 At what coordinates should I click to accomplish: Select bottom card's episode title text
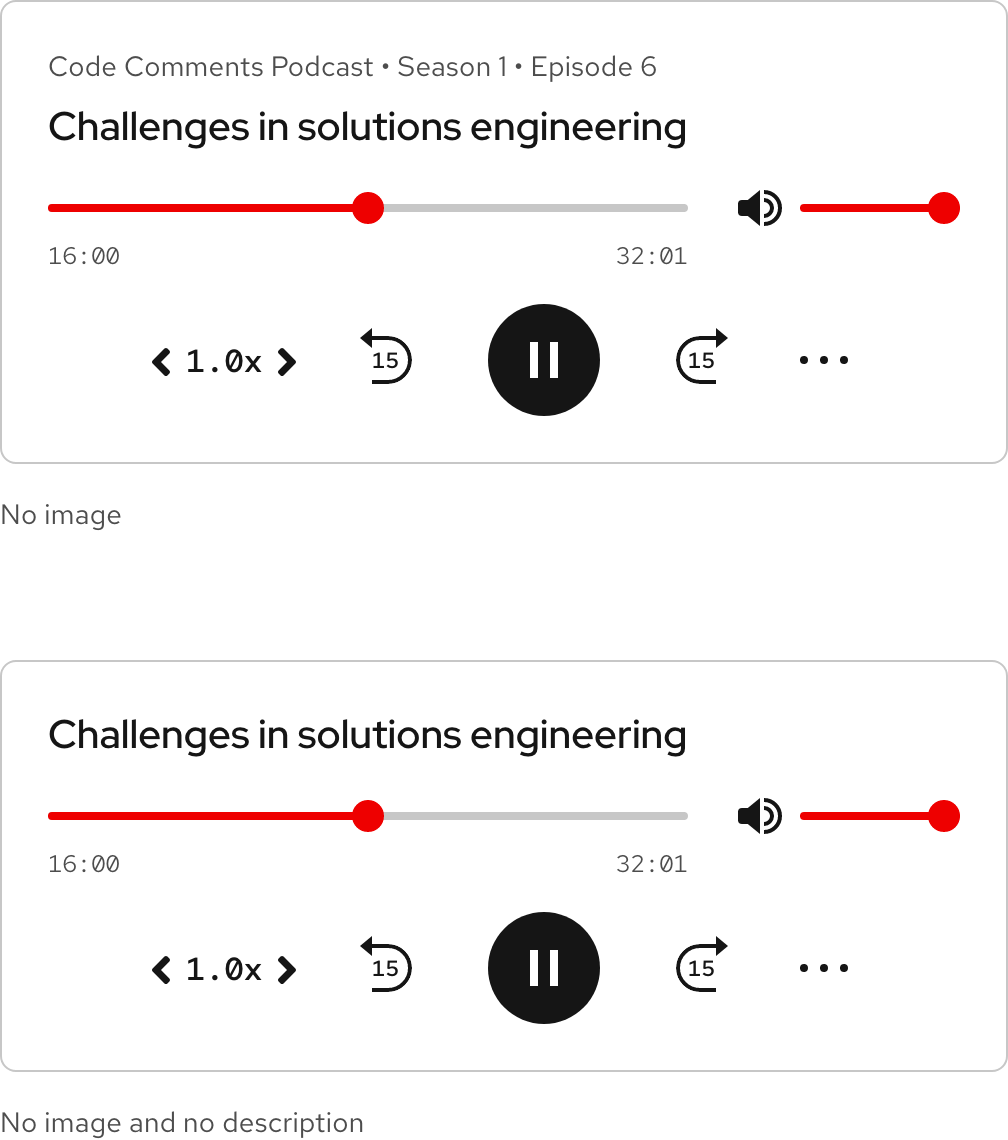coord(367,735)
